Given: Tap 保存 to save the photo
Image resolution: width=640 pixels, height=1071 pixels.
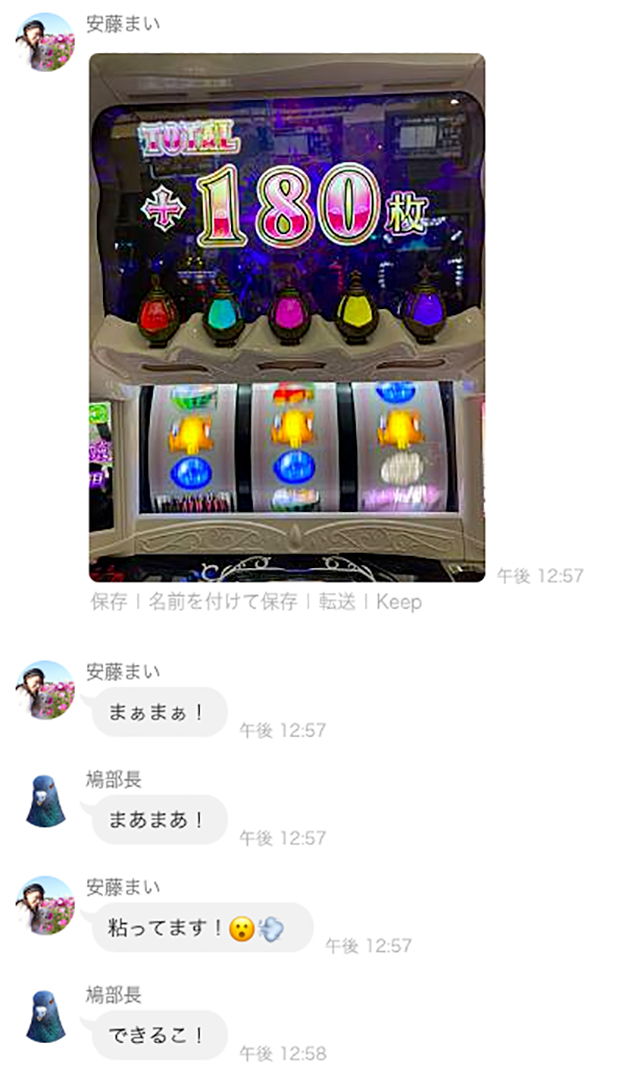Looking at the screenshot, I should point(108,602).
